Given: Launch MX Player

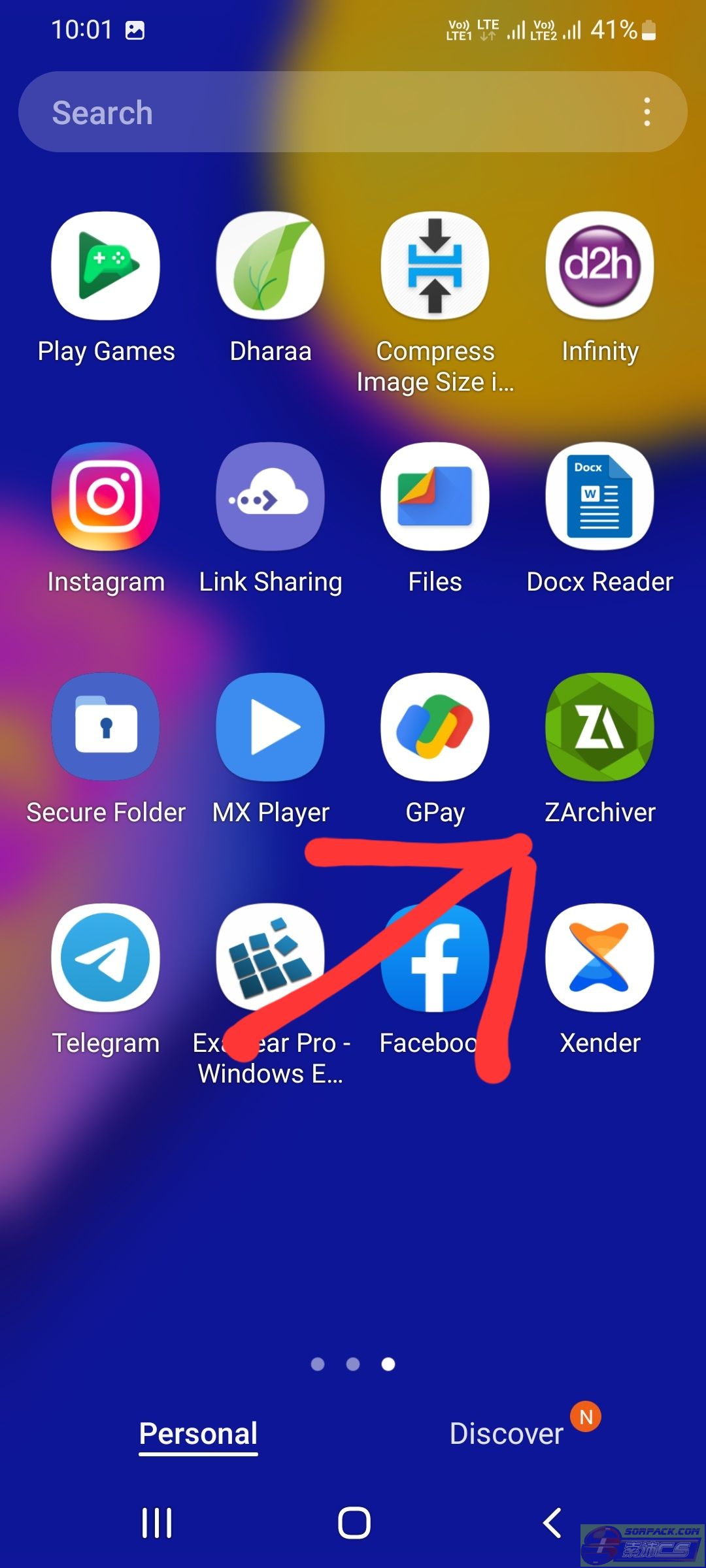Looking at the screenshot, I should [x=270, y=727].
